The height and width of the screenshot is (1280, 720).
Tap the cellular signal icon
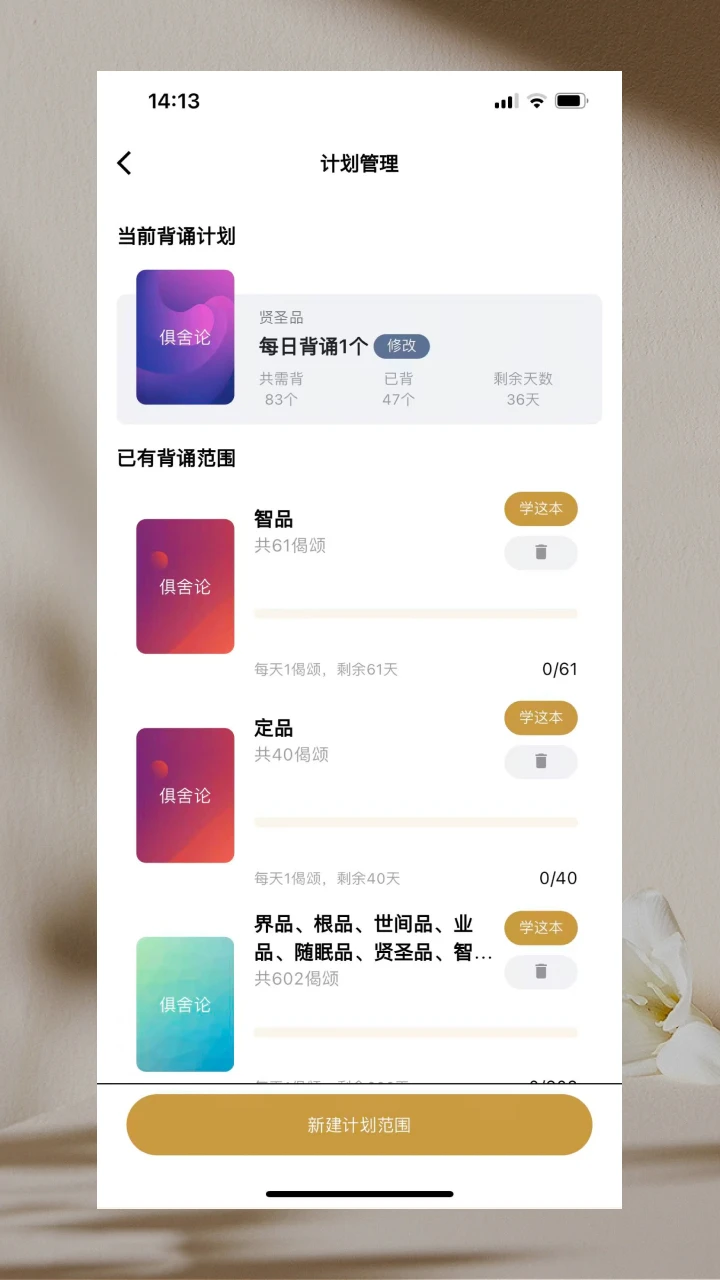coord(505,100)
